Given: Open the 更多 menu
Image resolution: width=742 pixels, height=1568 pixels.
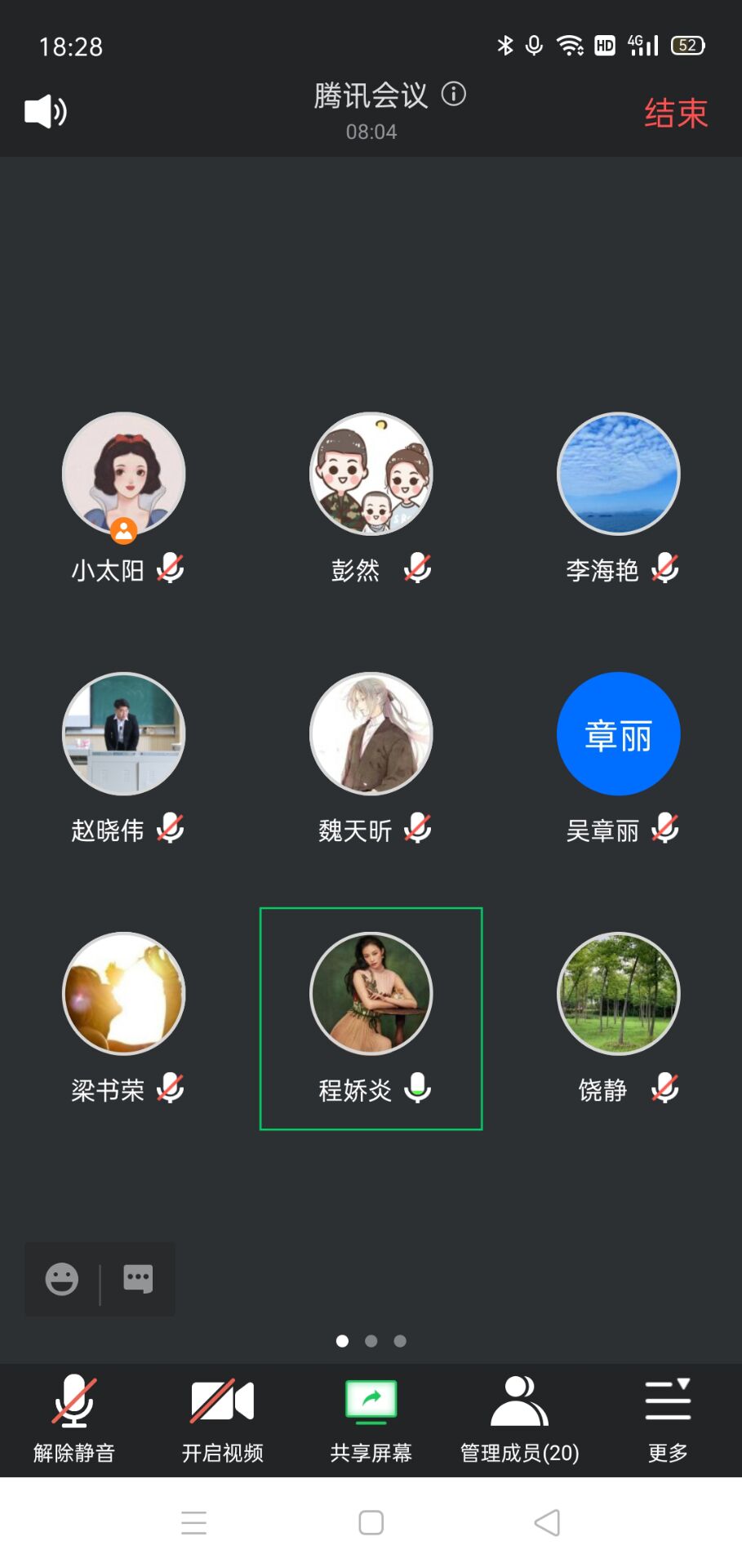Looking at the screenshot, I should click(668, 1419).
